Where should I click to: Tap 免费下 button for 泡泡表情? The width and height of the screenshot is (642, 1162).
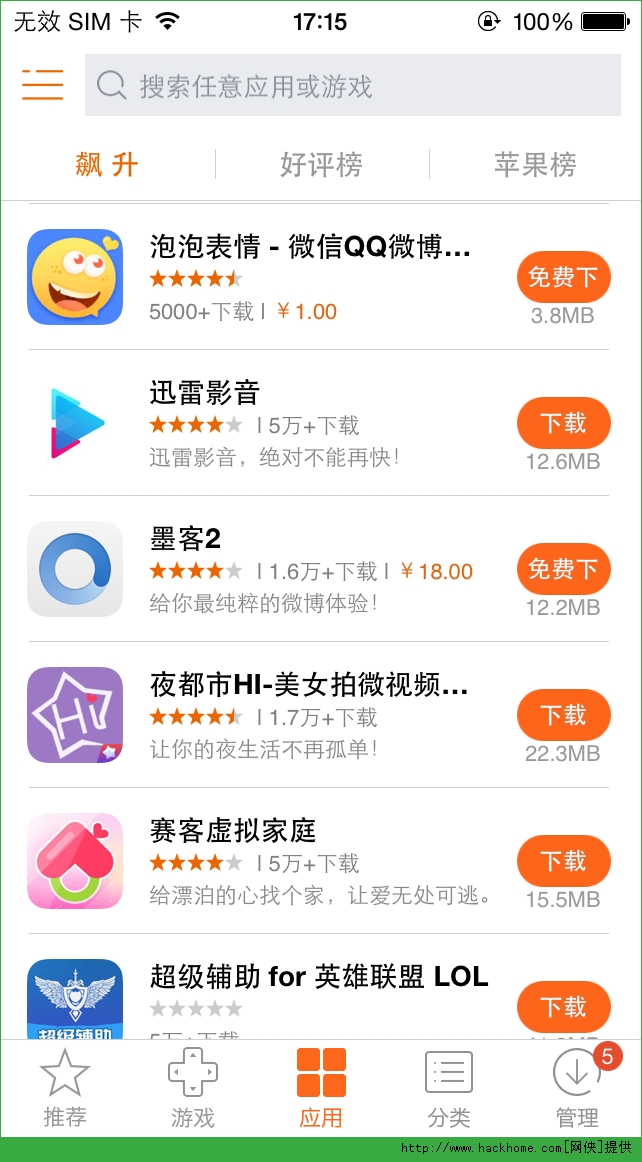click(x=563, y=277)
